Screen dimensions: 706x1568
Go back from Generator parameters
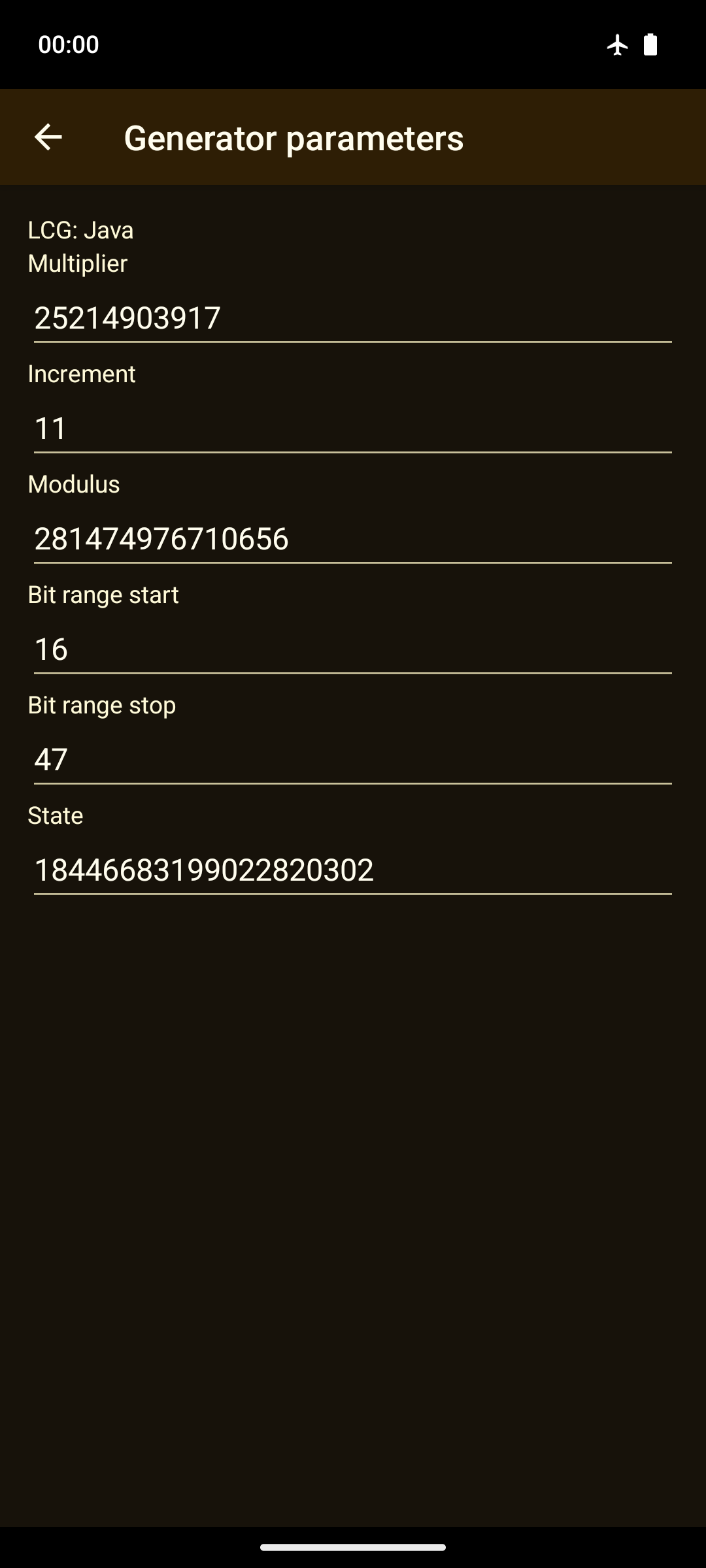[x=48, y=137]
